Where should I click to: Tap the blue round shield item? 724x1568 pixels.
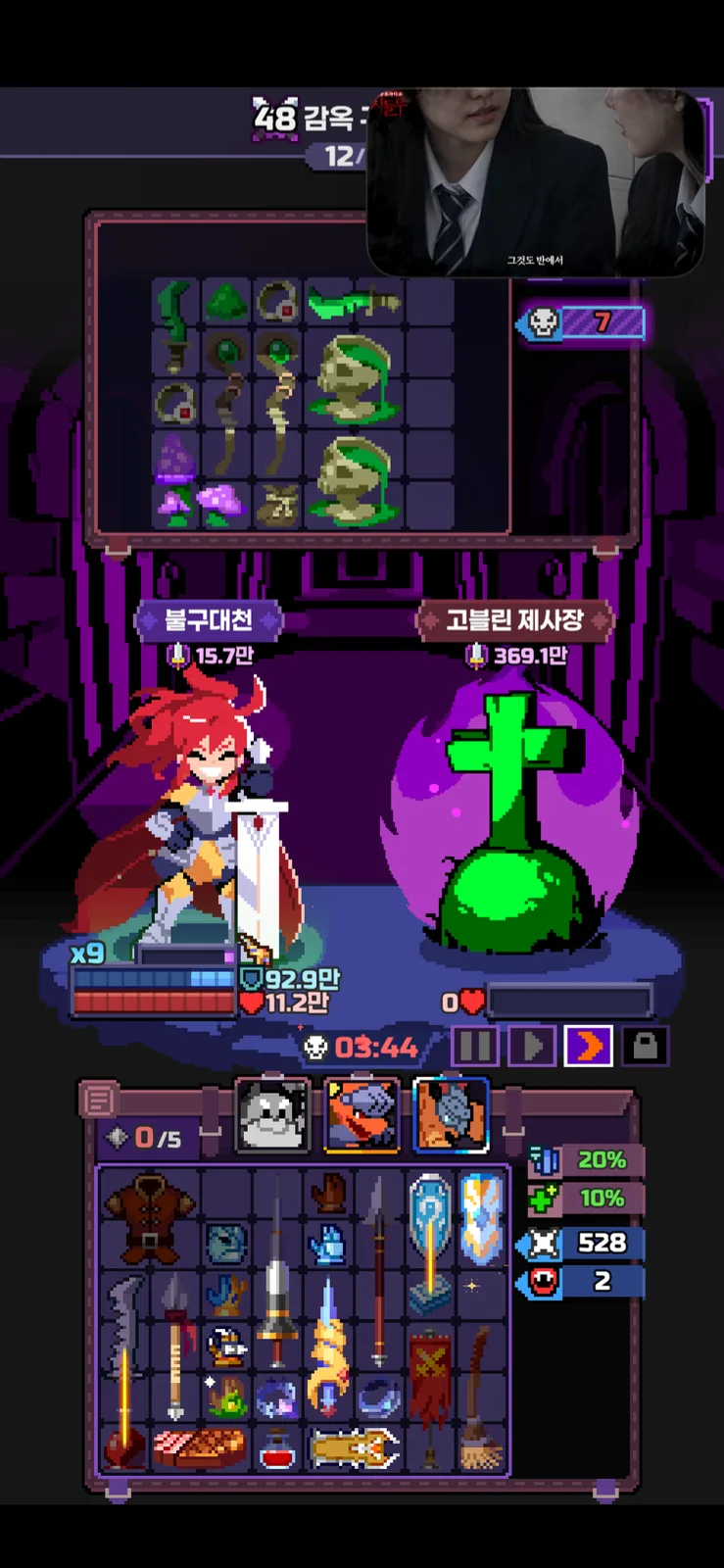pos(430,1242)
